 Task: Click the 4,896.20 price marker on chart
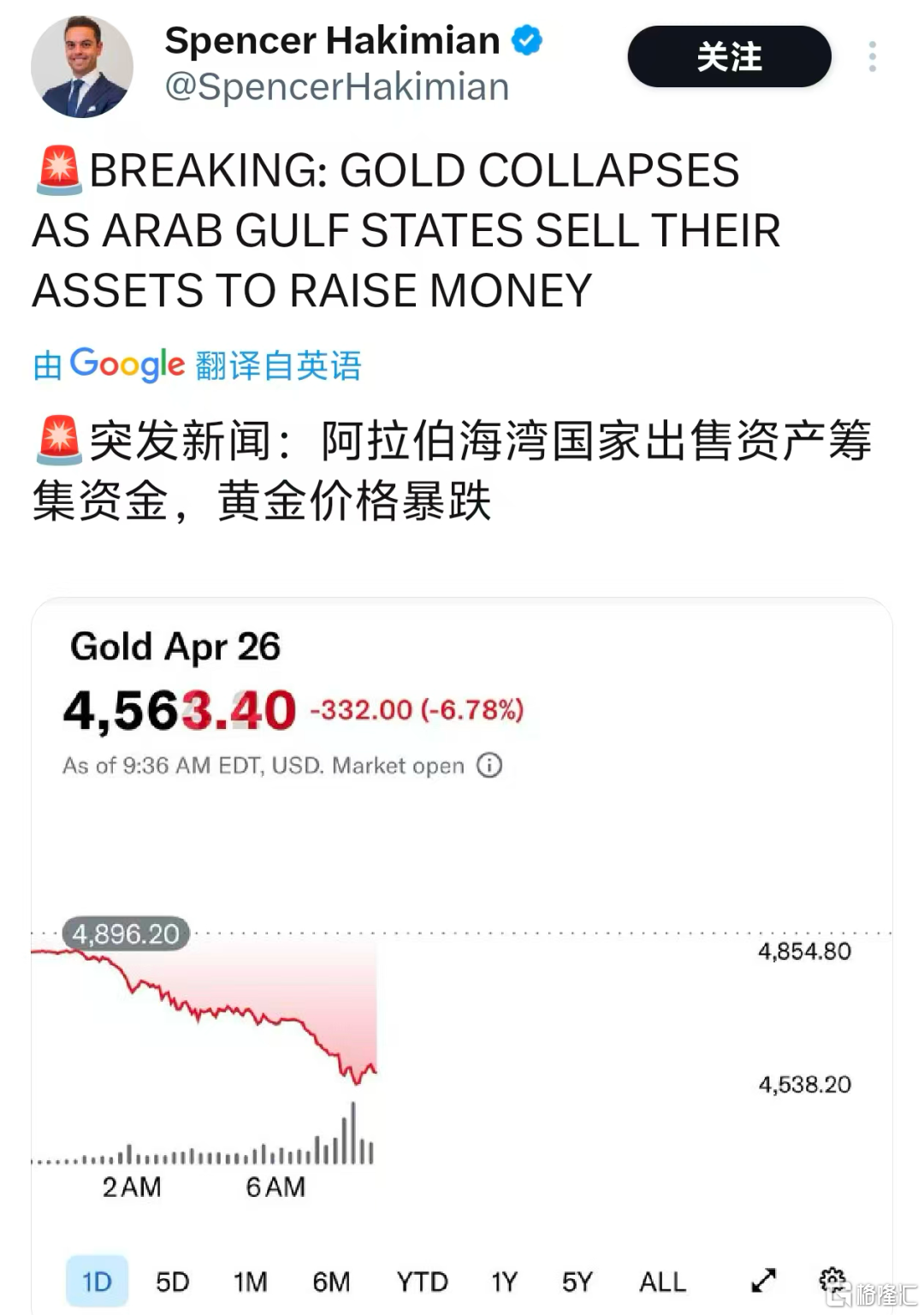pyautogui.click(x=125, y=934)
